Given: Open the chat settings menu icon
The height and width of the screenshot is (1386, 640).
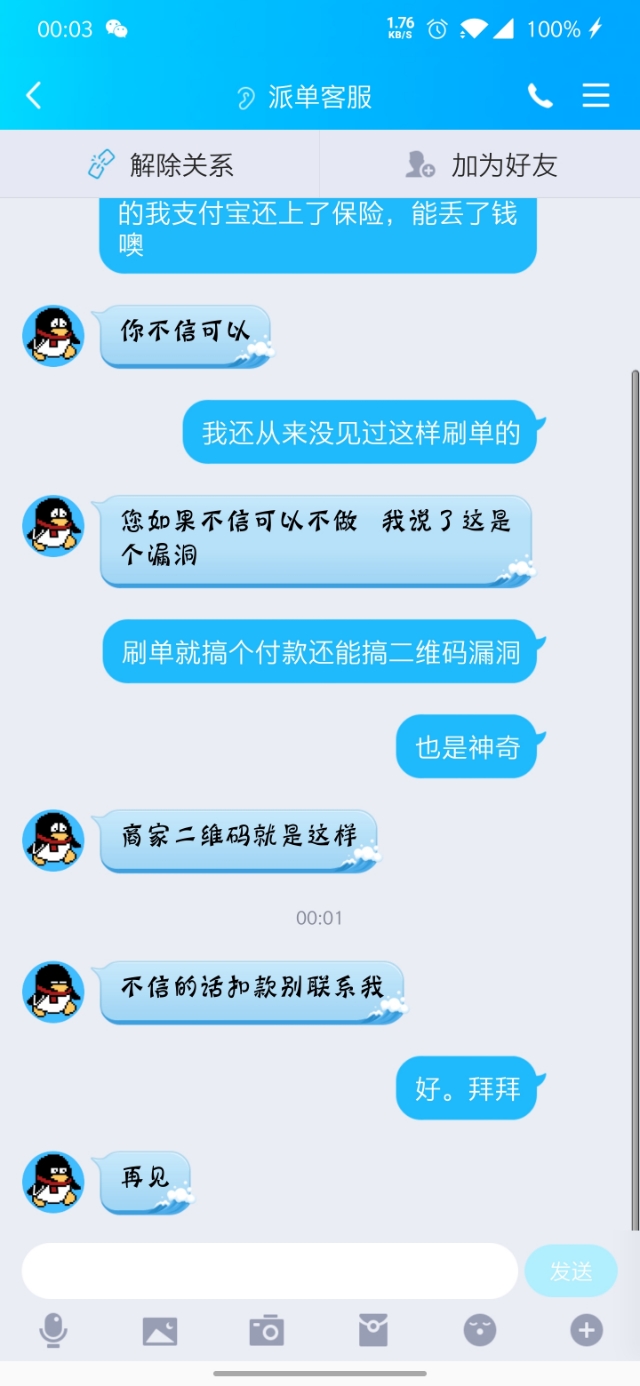Looking at the screenshot, I should click(x=596, y=96).
